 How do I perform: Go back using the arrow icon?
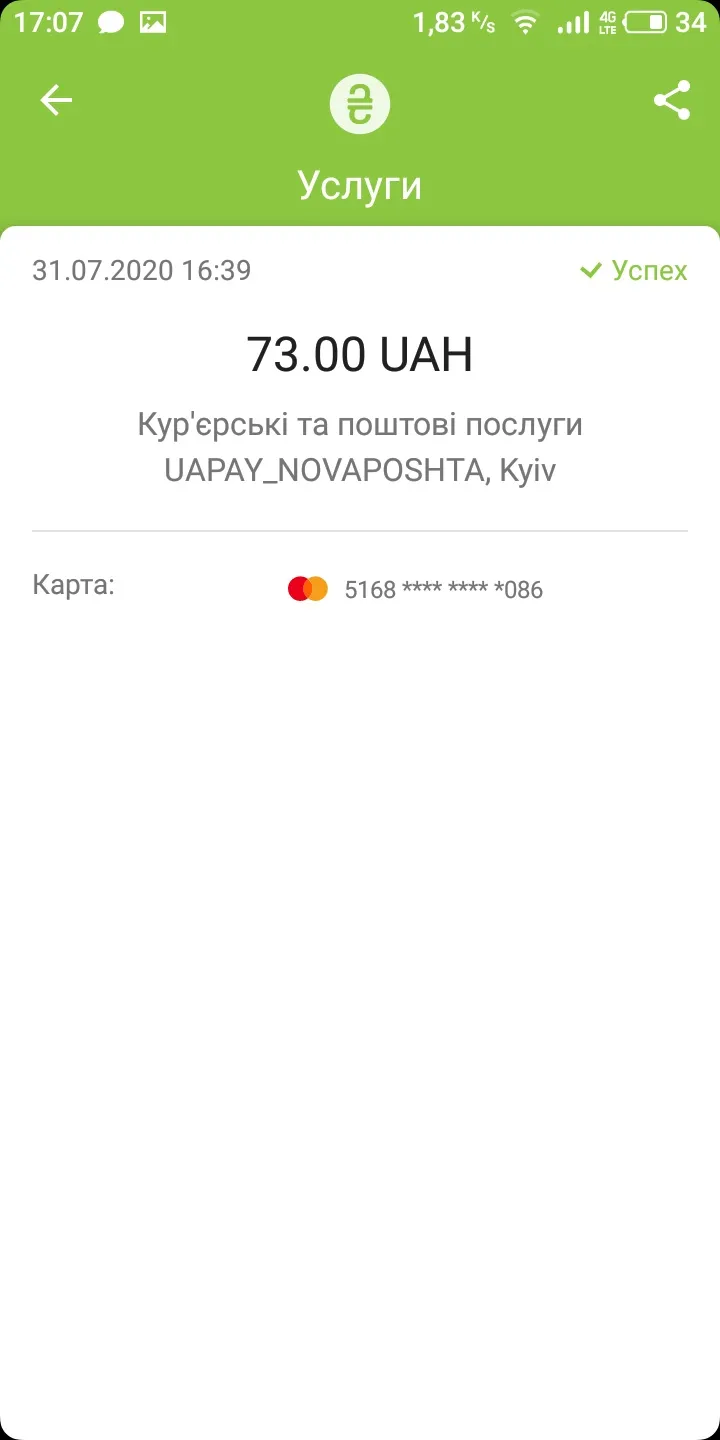pos(56,100)
